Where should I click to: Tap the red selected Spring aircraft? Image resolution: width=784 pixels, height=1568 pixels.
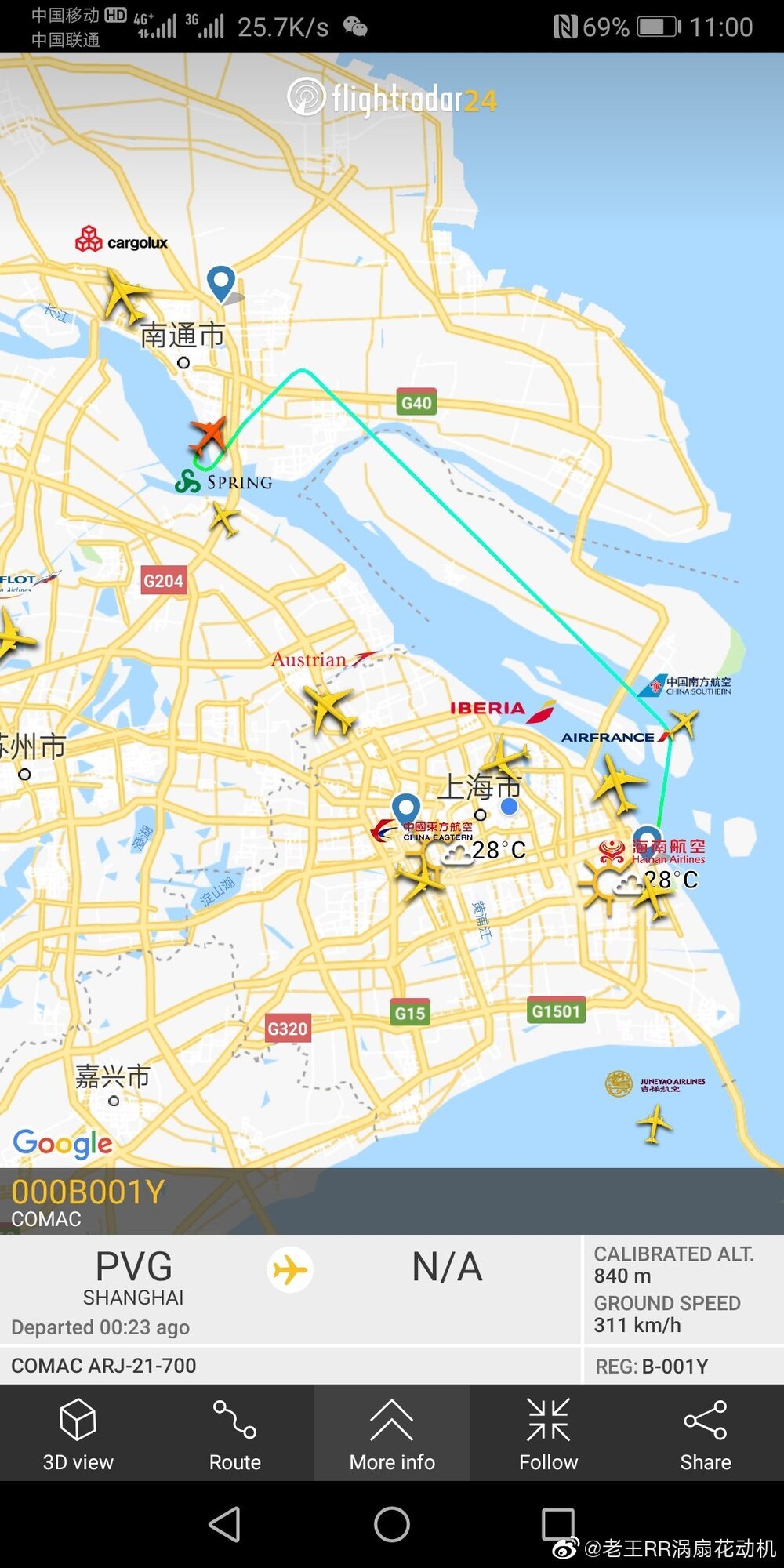tap(209, 436)
